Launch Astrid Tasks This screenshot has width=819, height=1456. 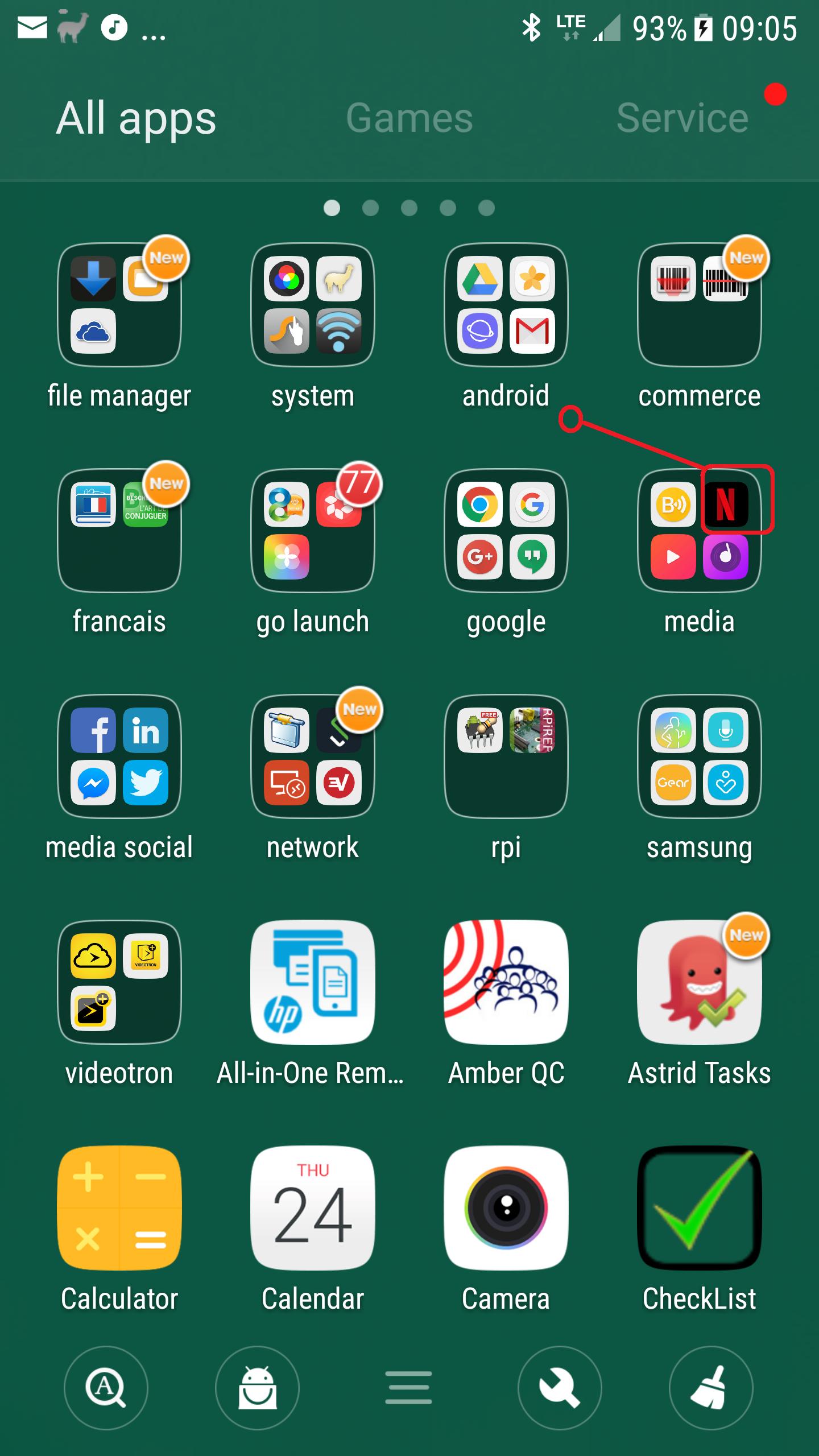pos(699,981)
